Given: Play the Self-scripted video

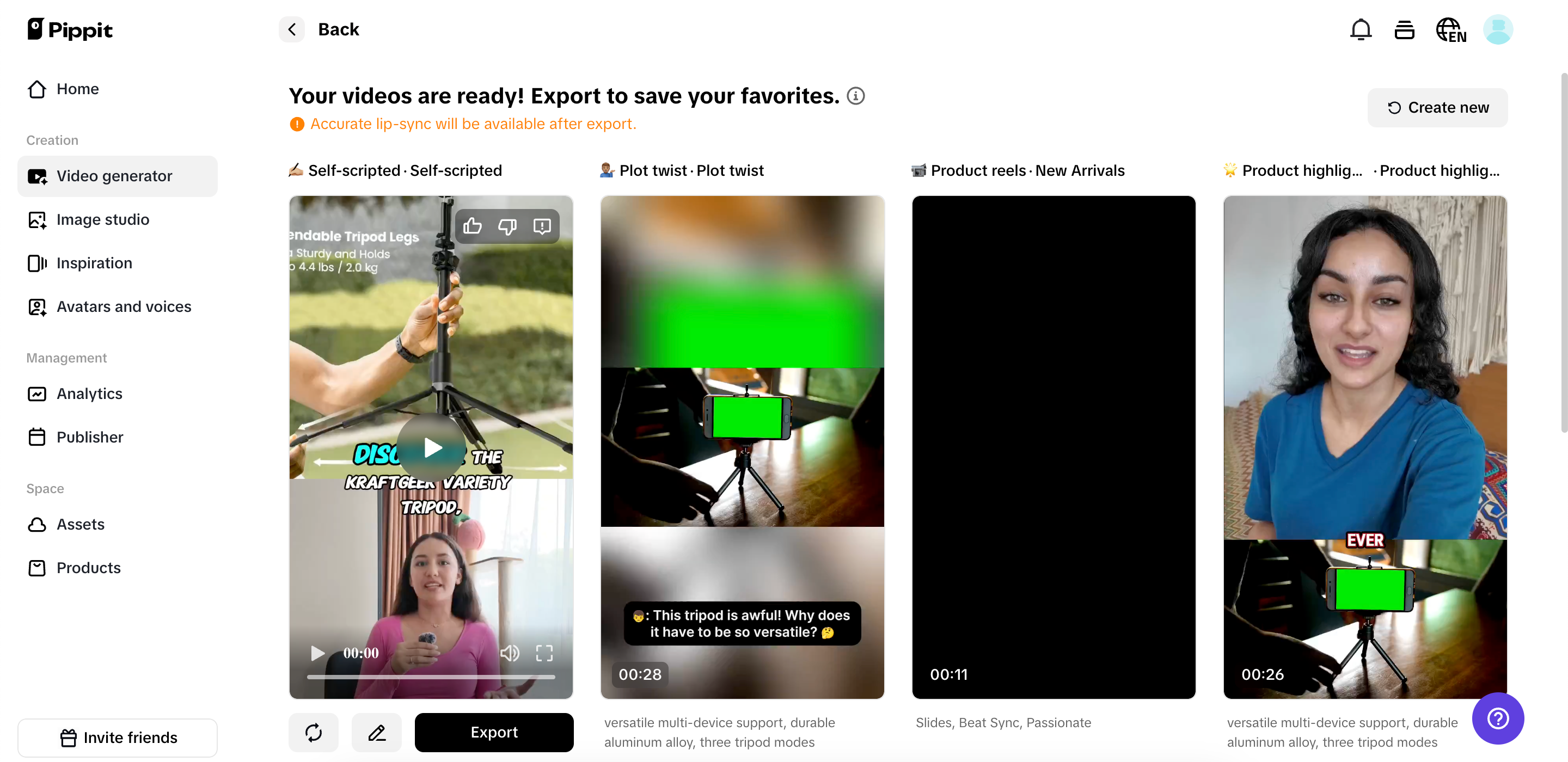Looking at the screenshot, I should (x=432, y=447).
